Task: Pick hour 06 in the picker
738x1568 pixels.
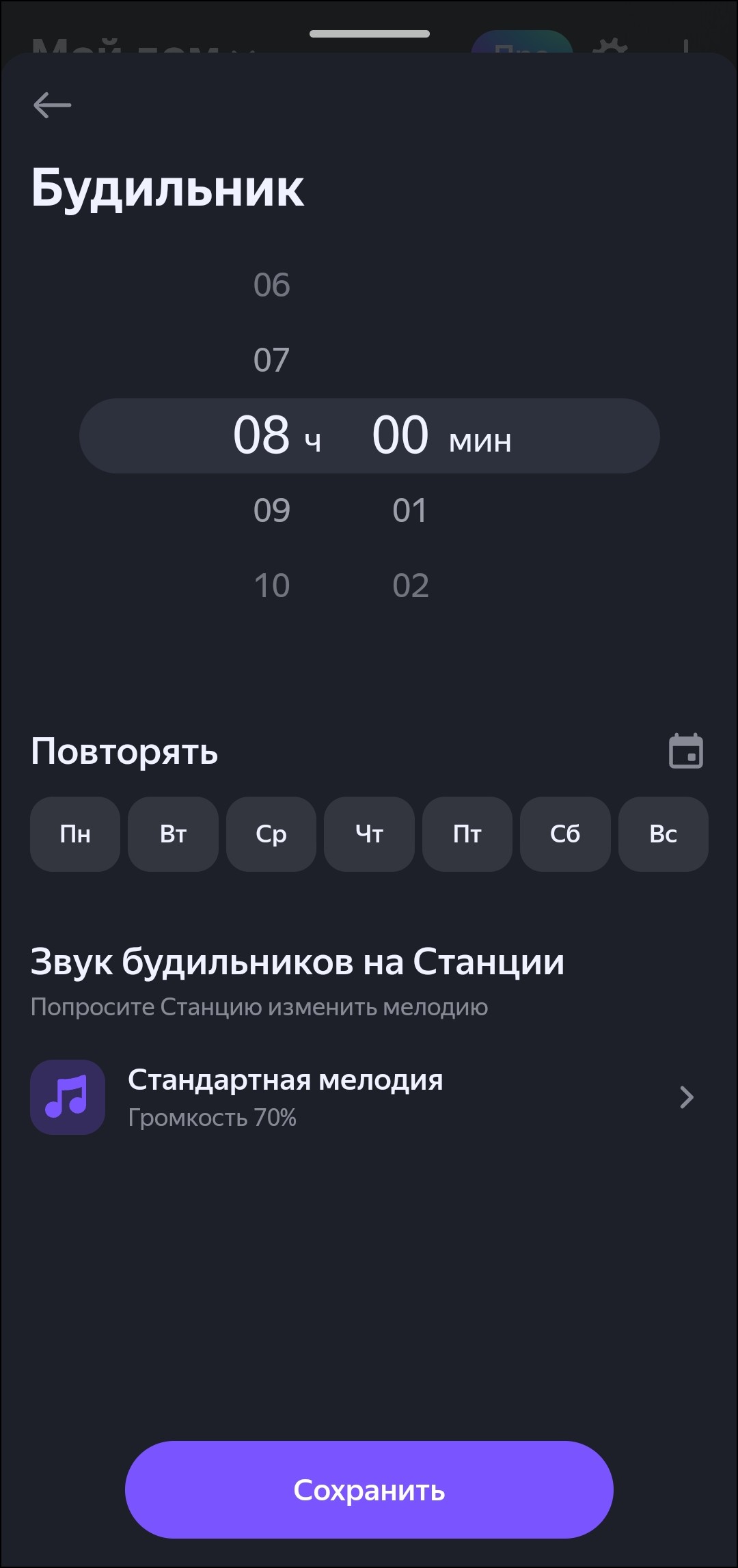Action: tap(272, 285)
